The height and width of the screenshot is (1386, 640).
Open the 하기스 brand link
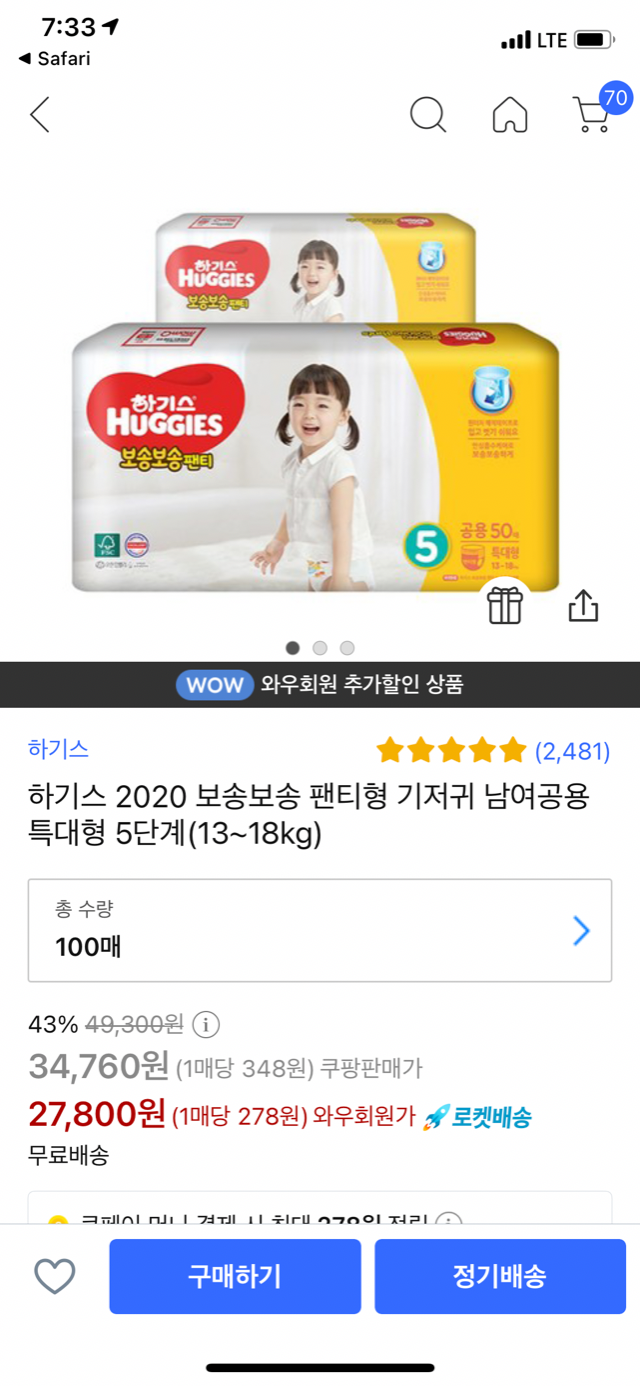pos(58,748)
